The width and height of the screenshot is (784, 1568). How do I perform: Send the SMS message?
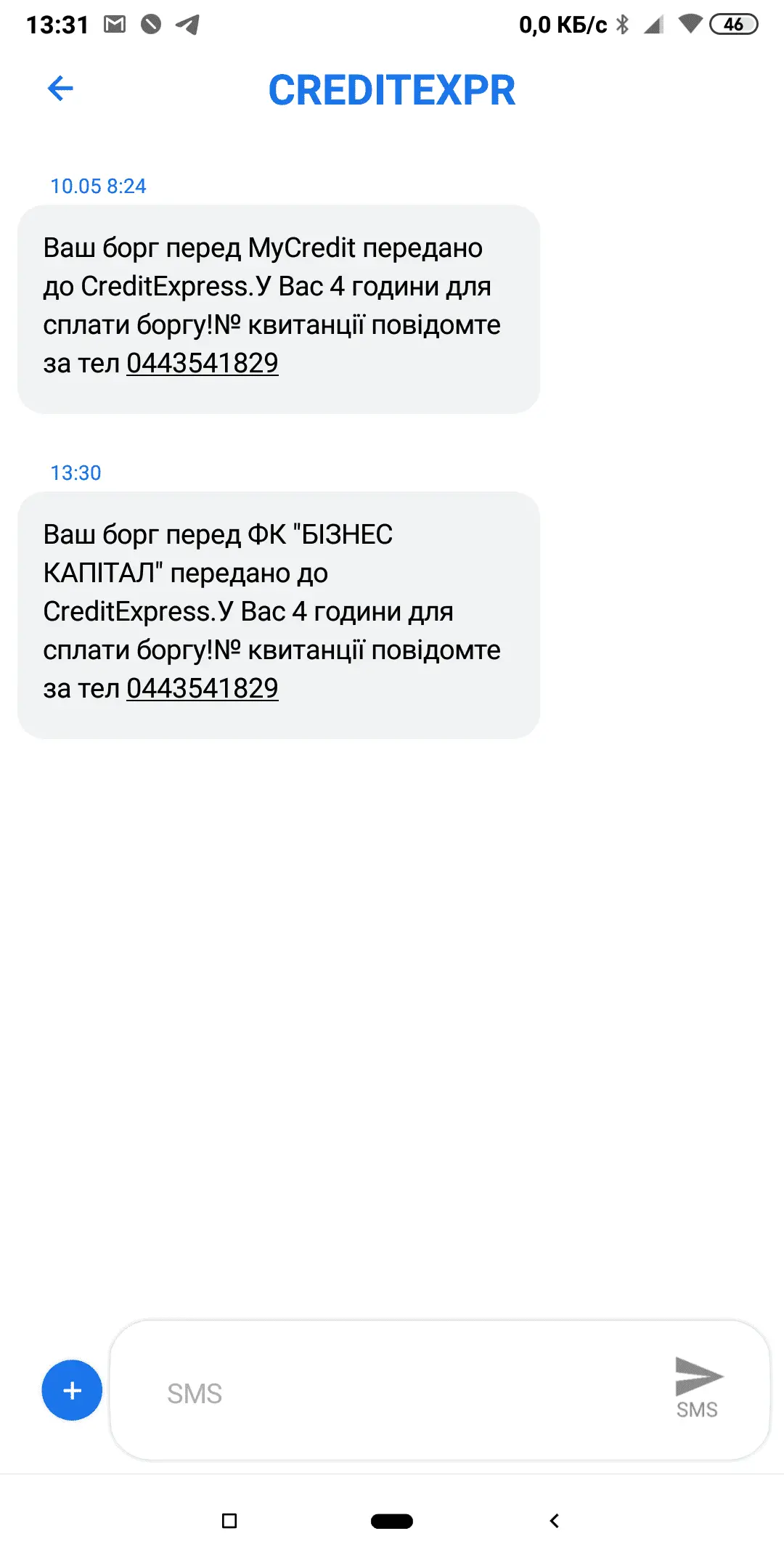(x=698, y=1387)
